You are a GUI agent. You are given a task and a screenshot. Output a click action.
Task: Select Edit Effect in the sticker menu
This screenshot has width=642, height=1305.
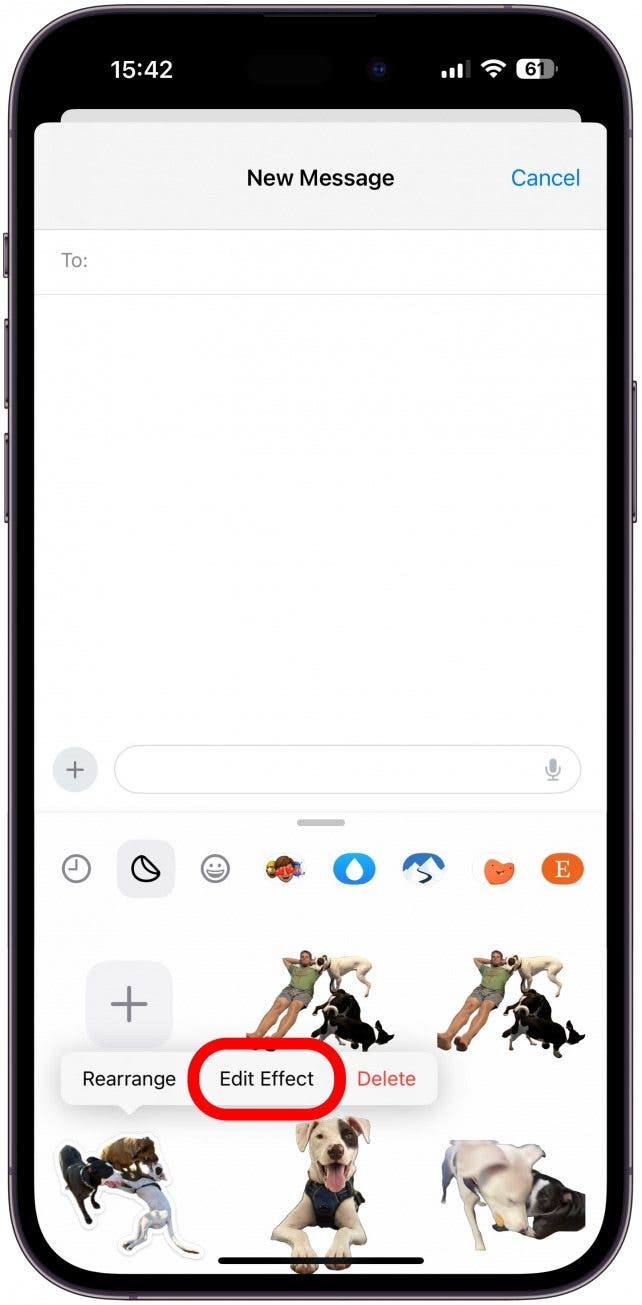(267, 1079)
